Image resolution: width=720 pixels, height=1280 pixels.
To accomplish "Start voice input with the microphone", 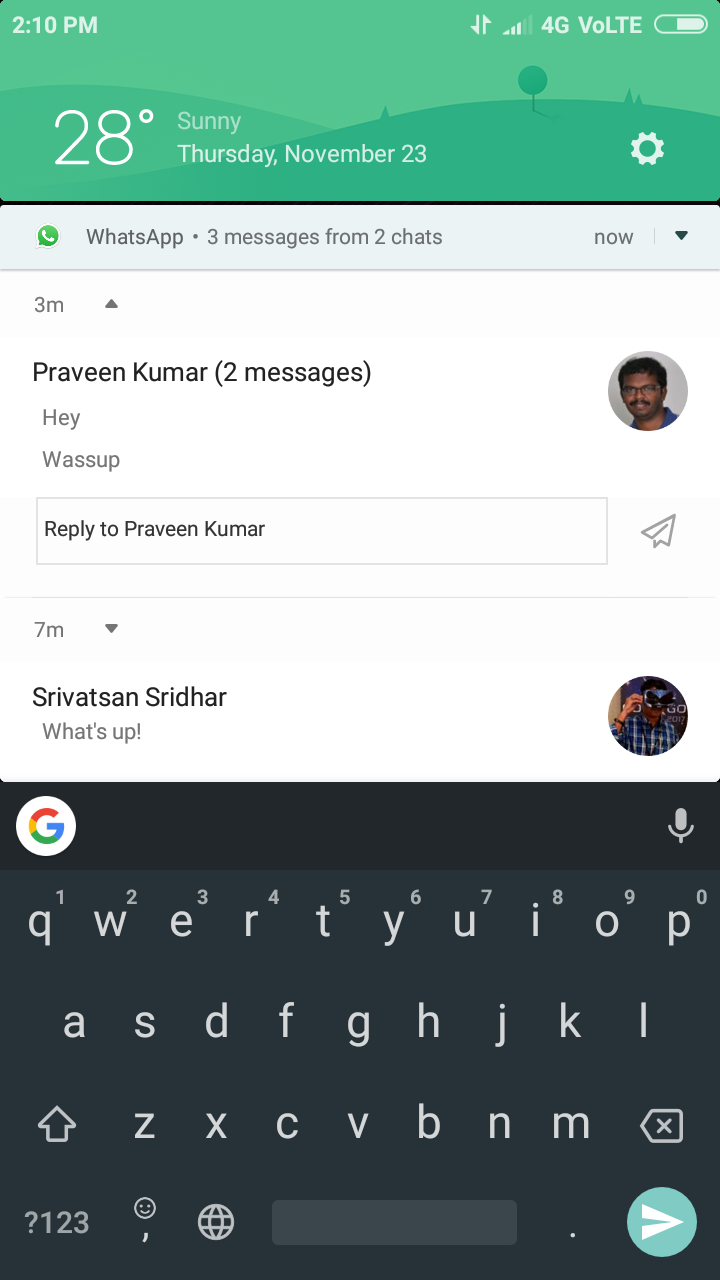I will pyautogui.click(x=680, y=826).
